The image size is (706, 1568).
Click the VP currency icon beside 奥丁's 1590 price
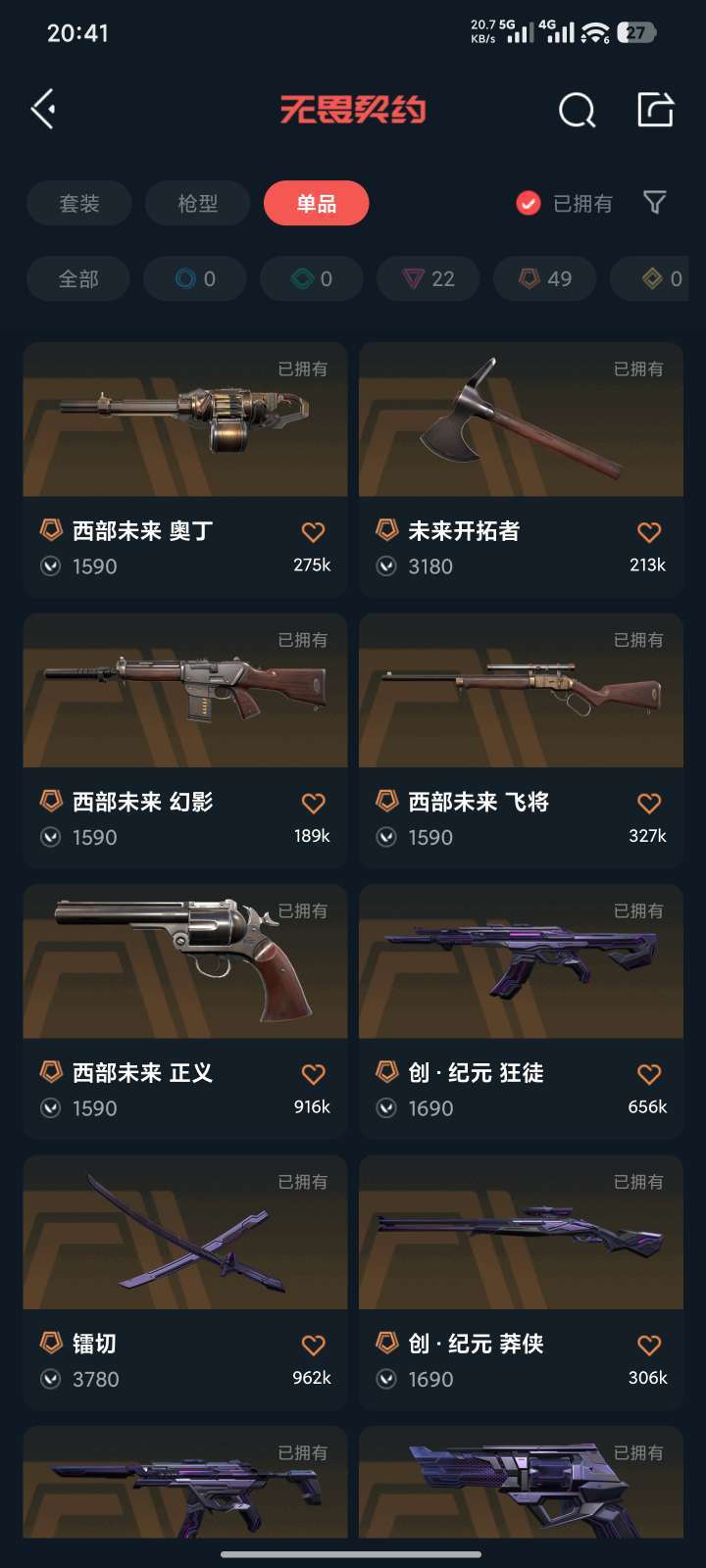click(49, 566)
